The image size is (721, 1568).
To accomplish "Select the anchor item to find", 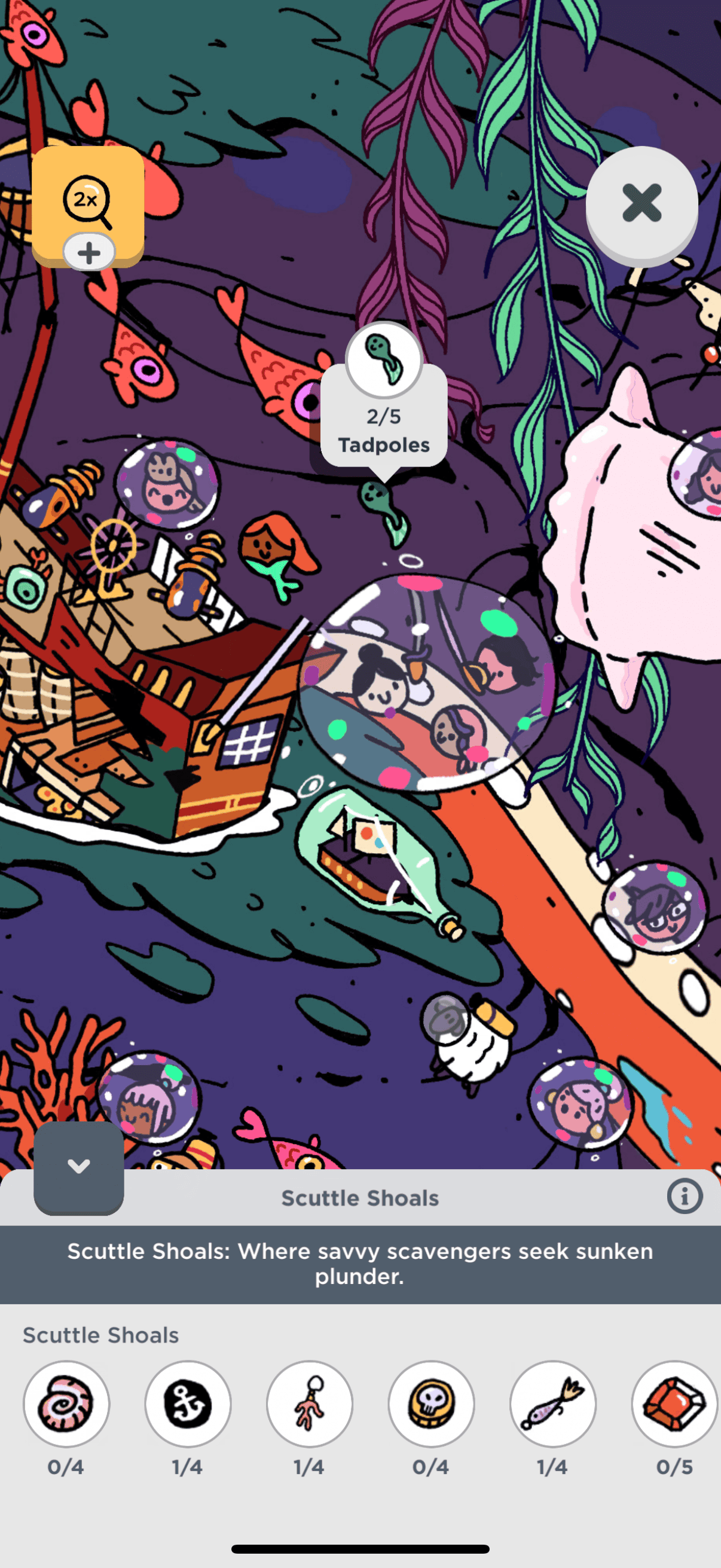I will [188, 1404].
